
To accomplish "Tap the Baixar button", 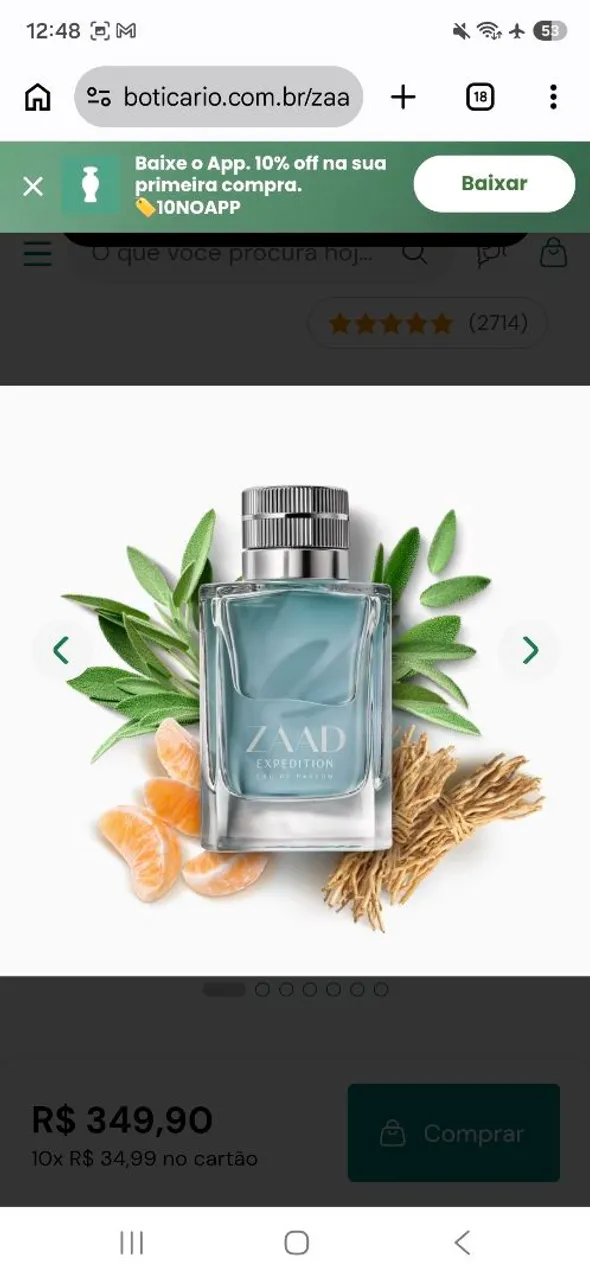I will (494, 184).
